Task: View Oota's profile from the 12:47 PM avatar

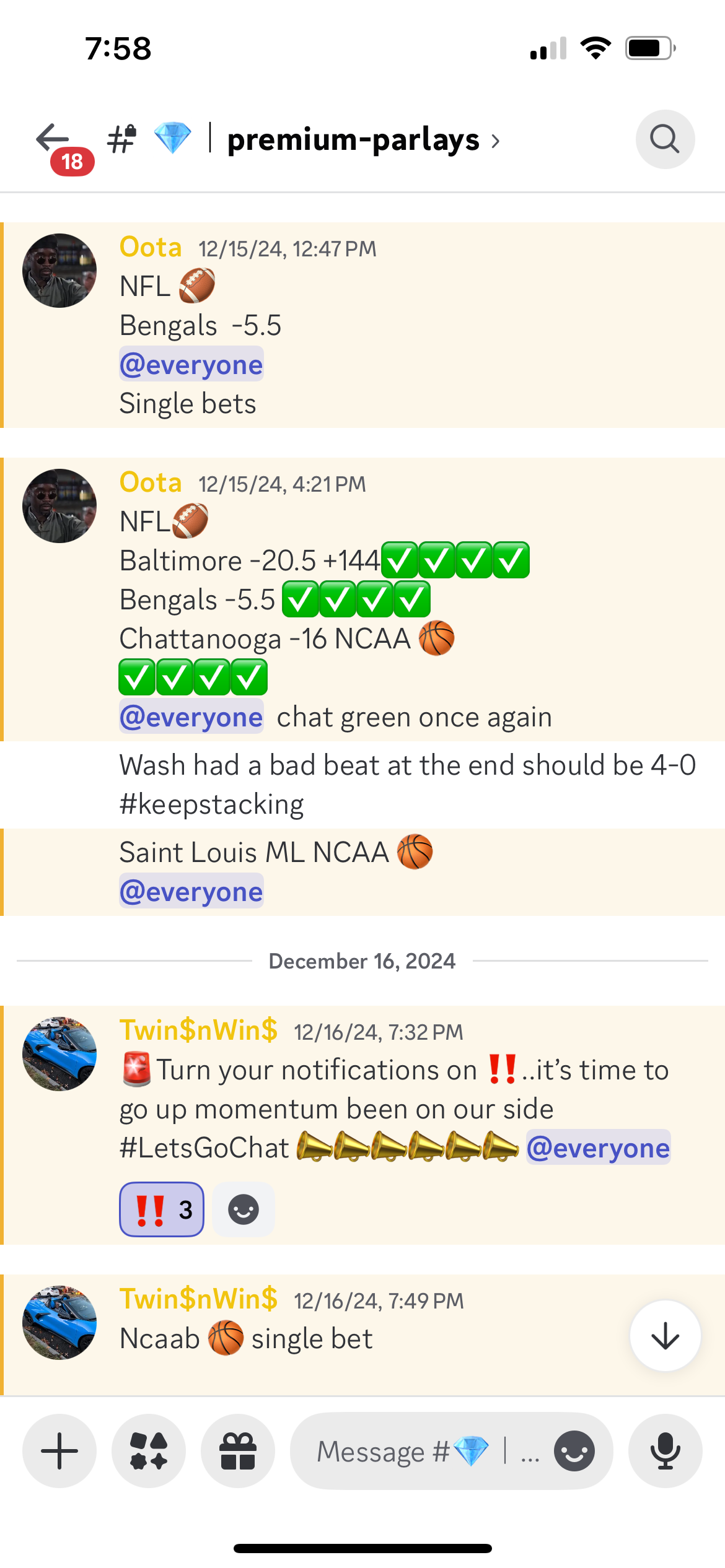Action: [x=59, y=271]
